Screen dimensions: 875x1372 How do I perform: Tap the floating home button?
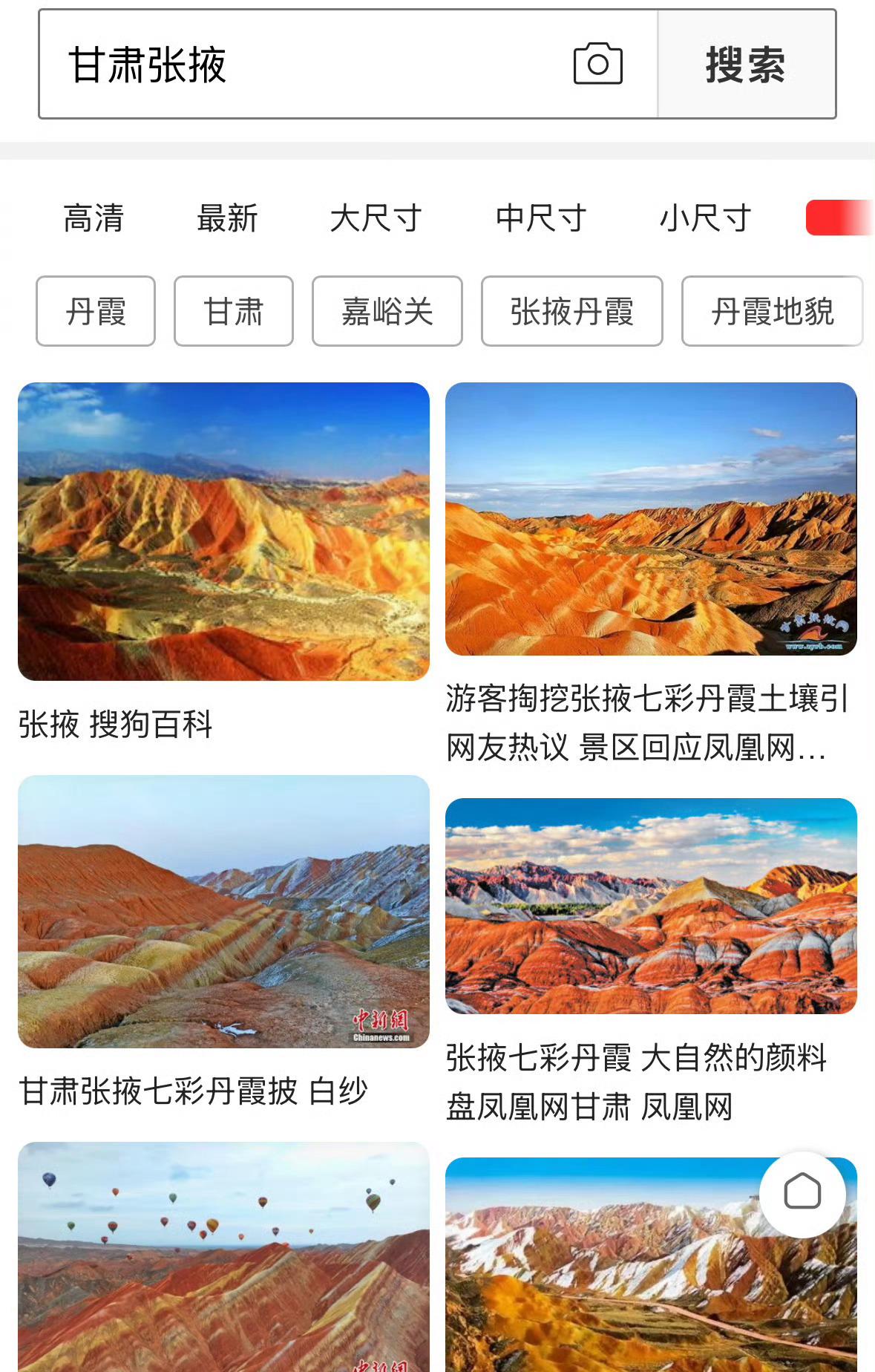point(802,1194)
